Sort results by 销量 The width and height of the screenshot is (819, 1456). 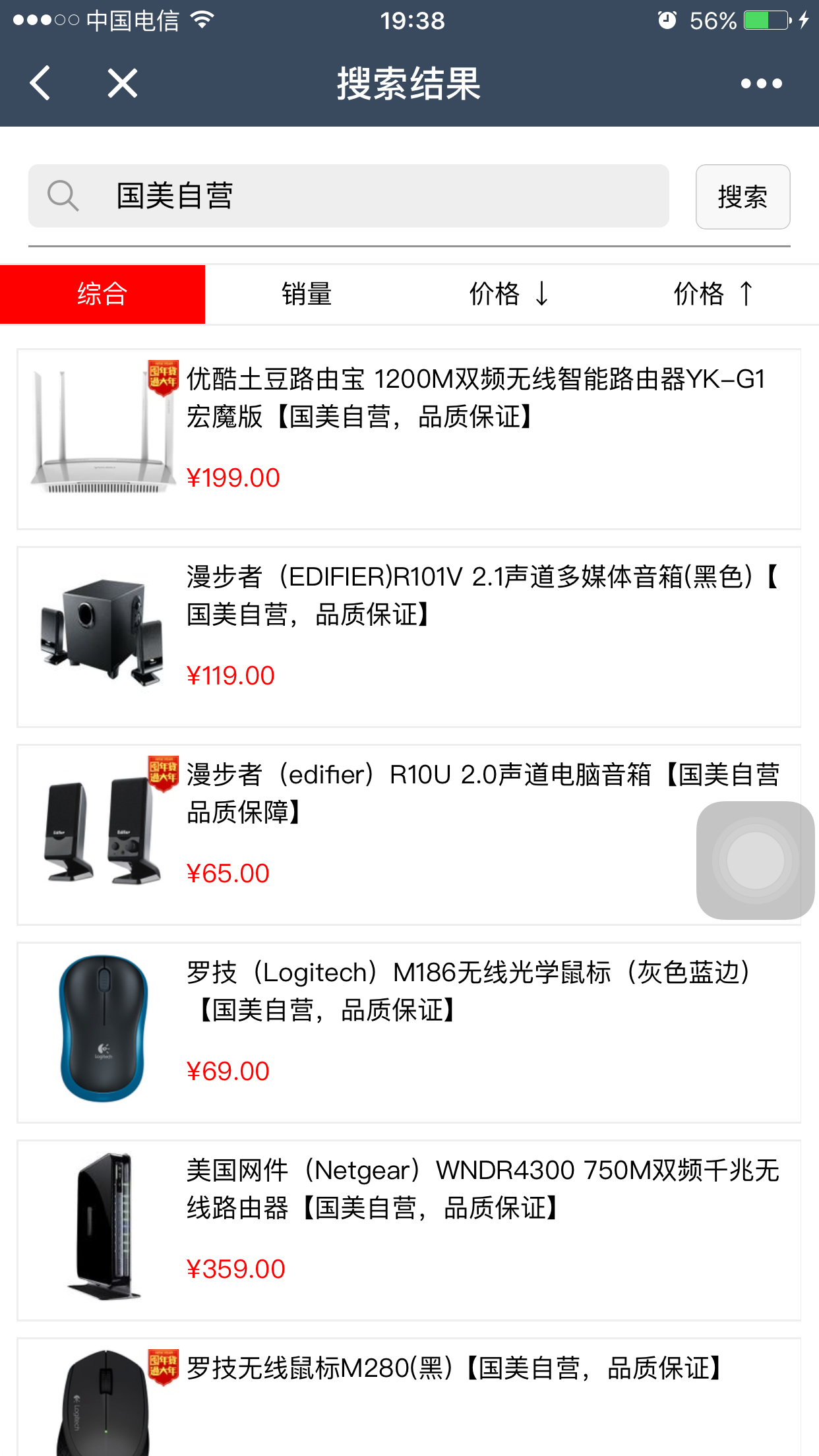pyautogui.click(x=307, y=294)
